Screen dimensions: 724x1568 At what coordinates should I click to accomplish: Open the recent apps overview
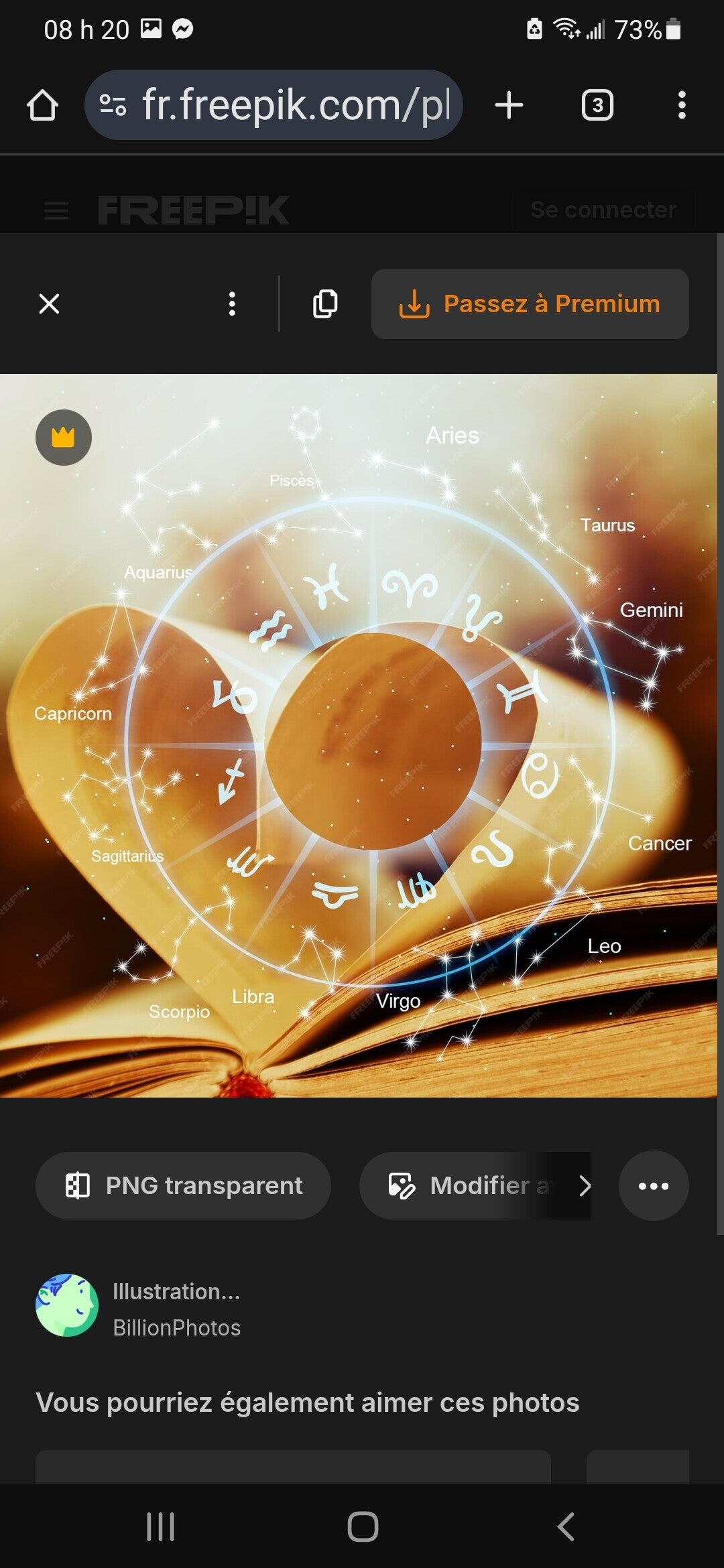[161, 1527]
